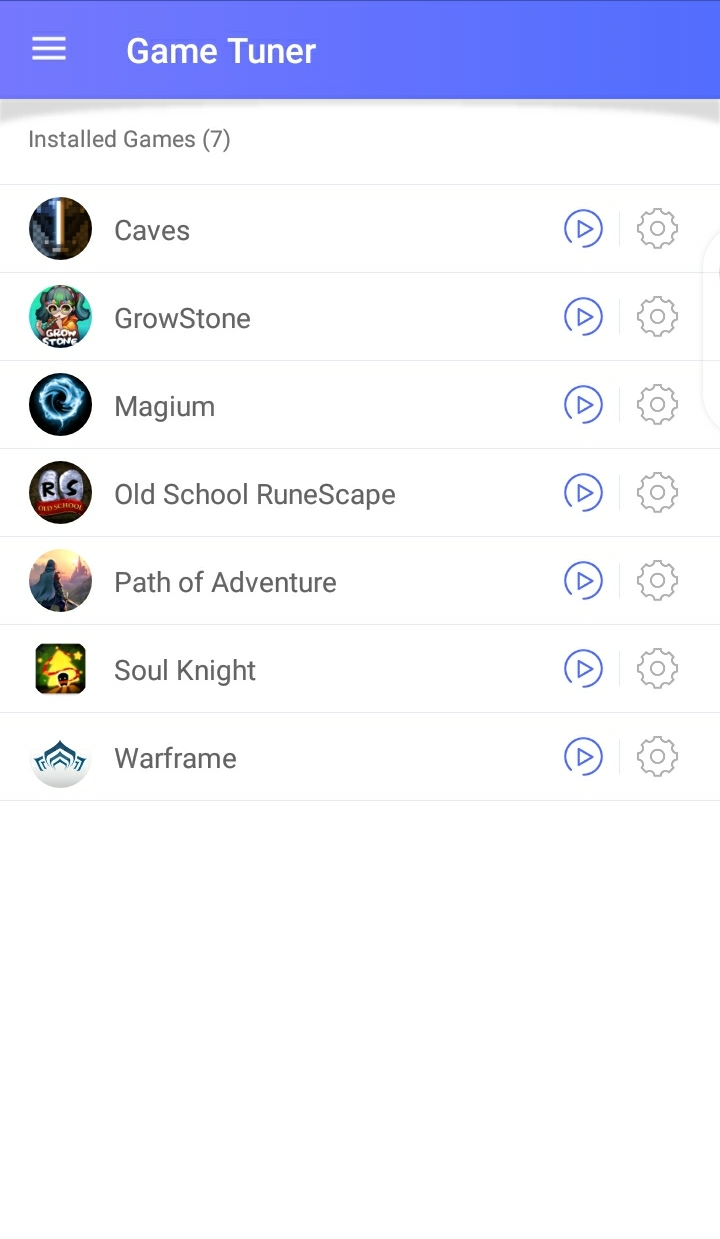The height and width of the screenshot is (1239, 720).
Task: Open Path of Adventure settings gear
Action: coord(657,581)
